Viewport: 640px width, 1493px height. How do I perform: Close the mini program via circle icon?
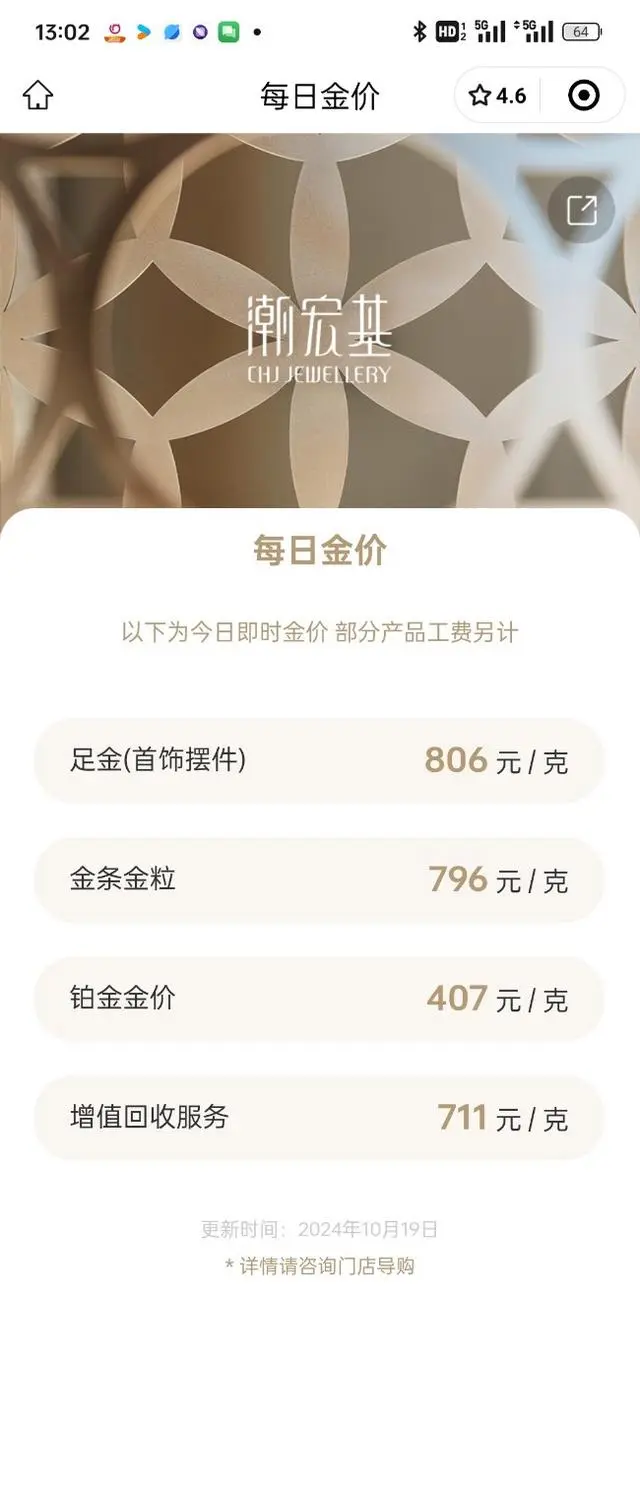click(x=583, y=95)
